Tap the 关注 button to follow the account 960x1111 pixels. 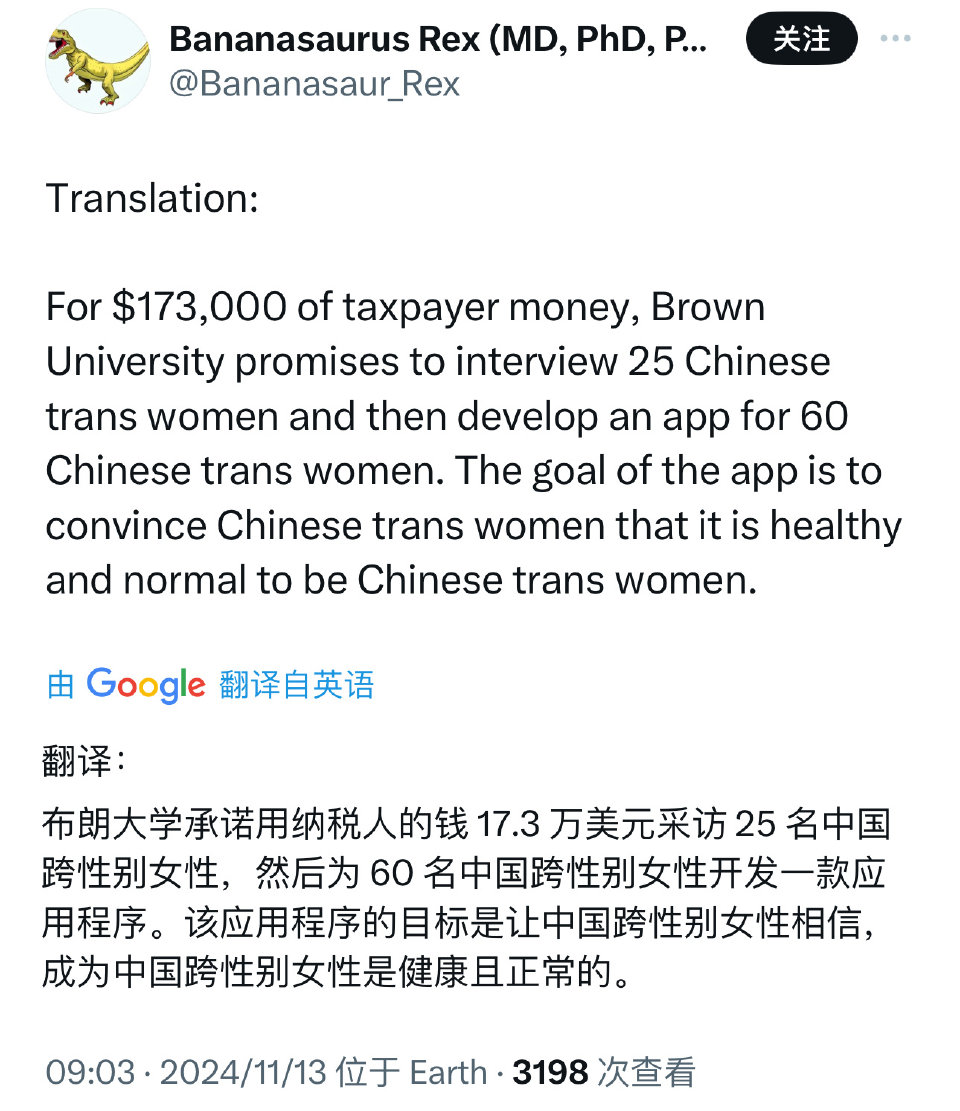801,40
